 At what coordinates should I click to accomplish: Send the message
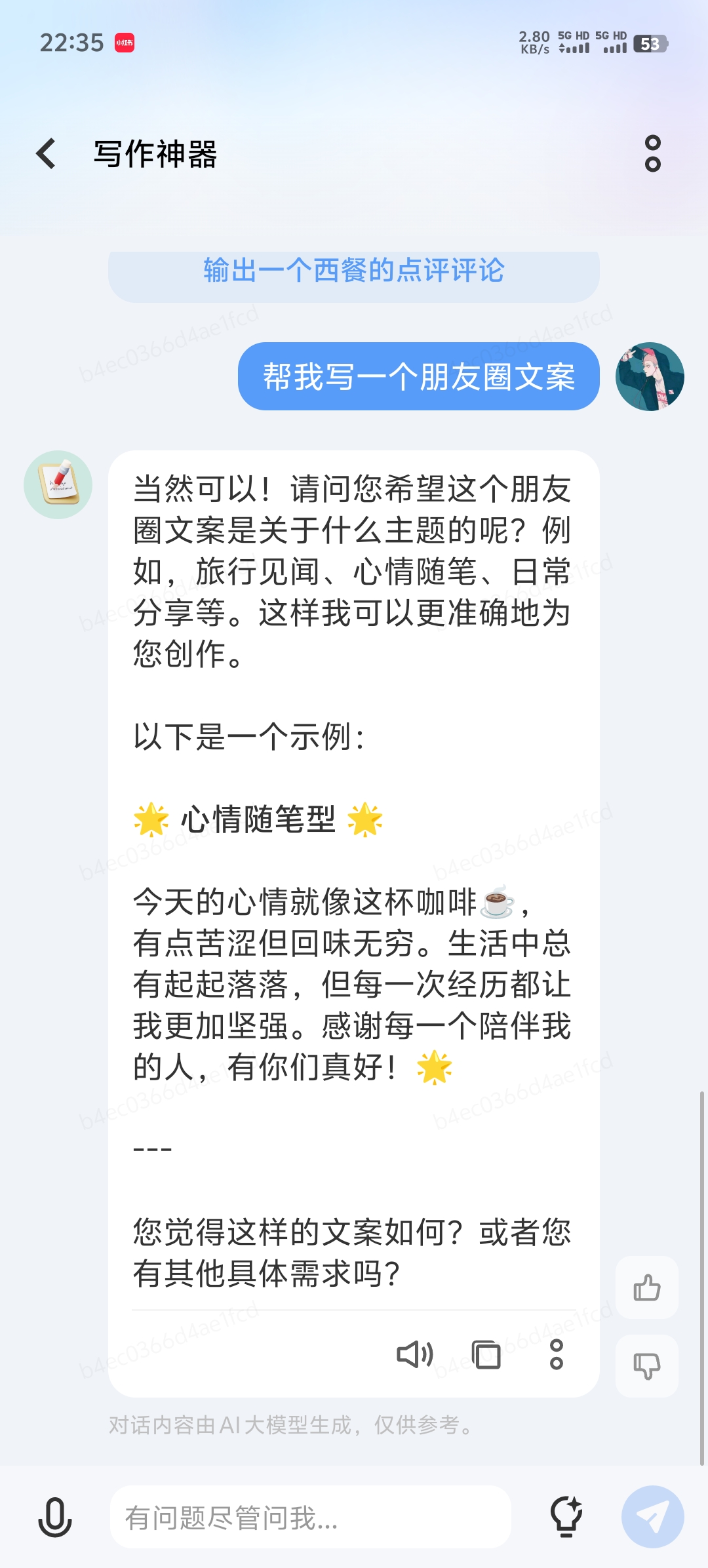652,1517
